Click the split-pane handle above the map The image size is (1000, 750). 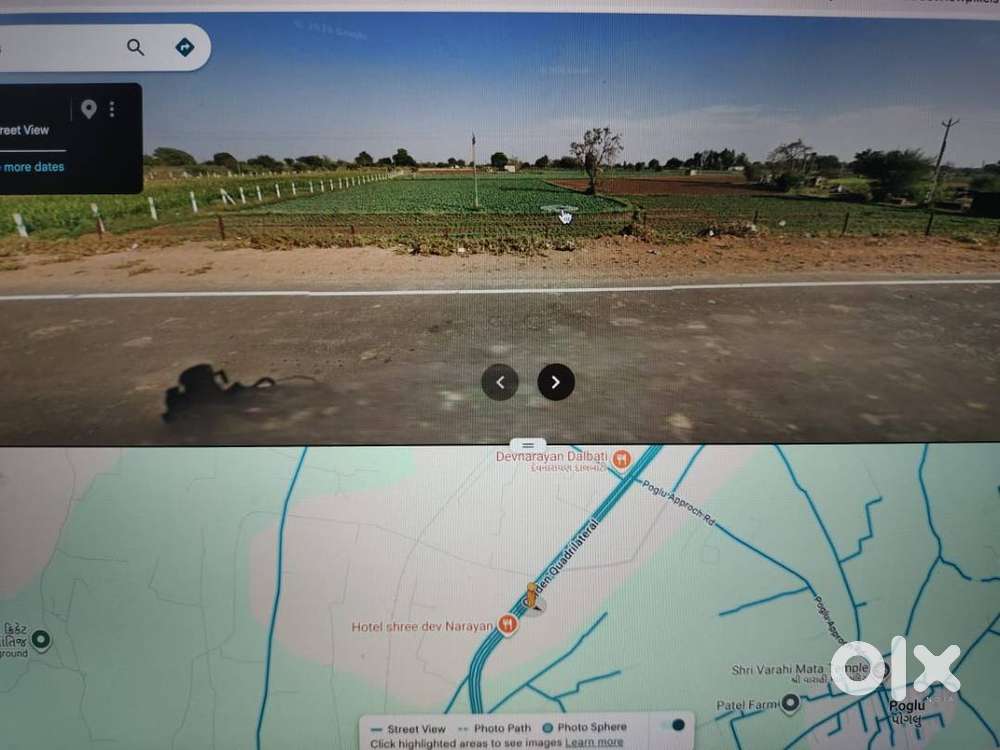point(527,445)
